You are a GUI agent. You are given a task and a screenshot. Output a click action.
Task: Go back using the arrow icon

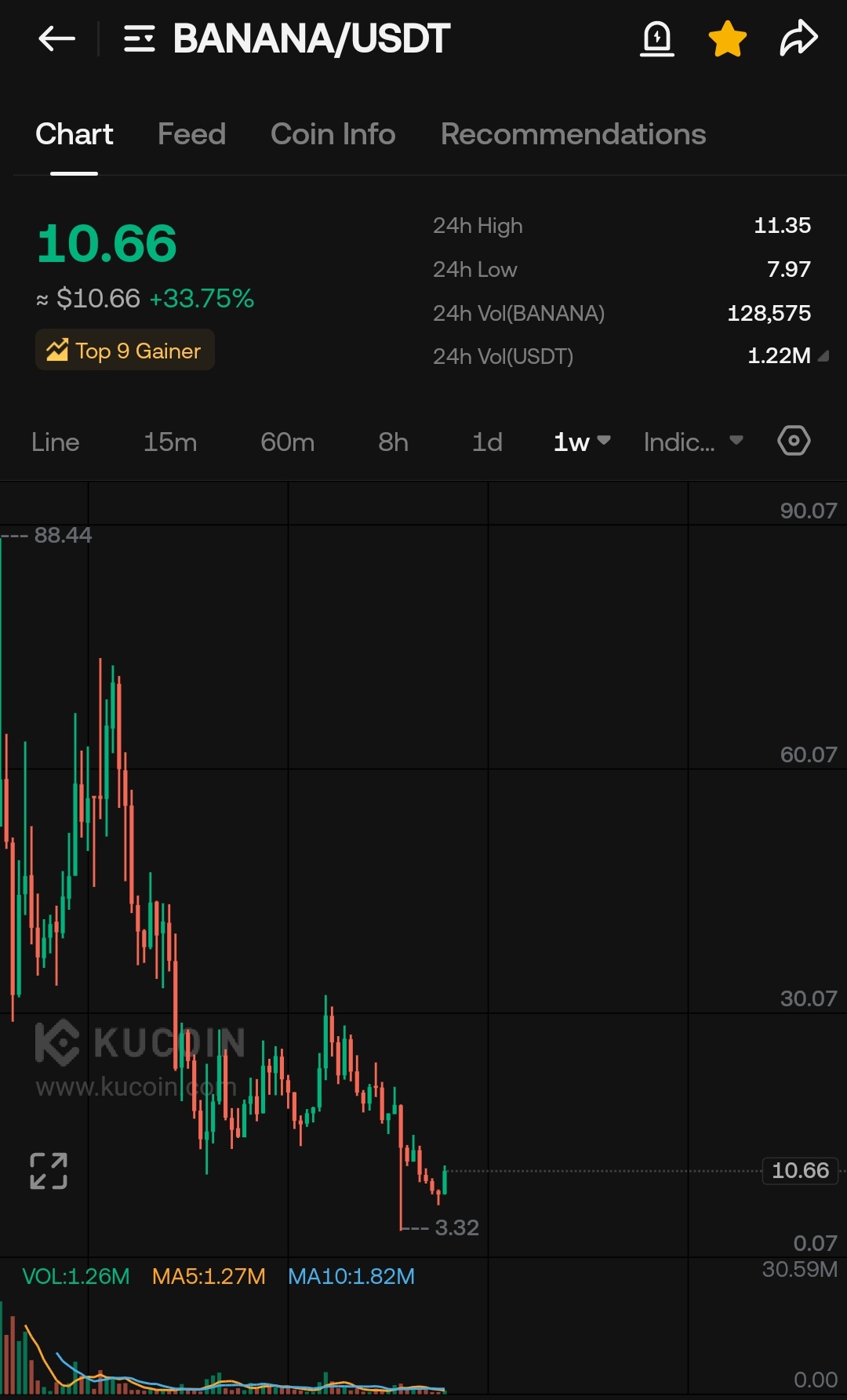point(56,38)
